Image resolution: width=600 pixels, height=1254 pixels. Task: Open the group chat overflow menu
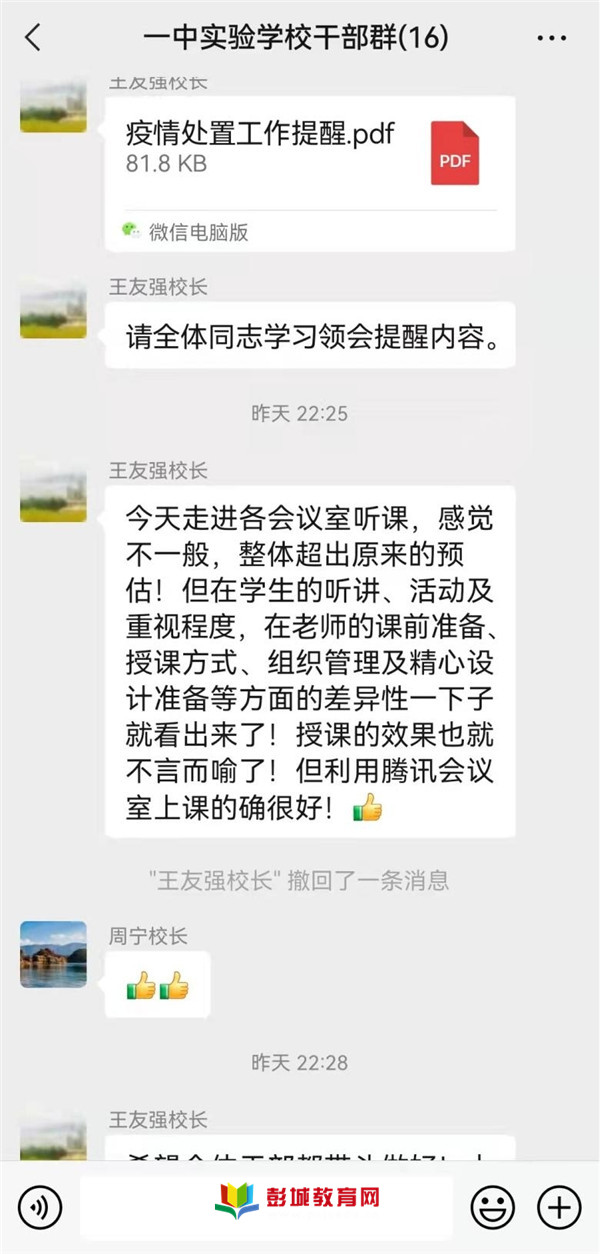pyautogui.click(x=551, y=38)
